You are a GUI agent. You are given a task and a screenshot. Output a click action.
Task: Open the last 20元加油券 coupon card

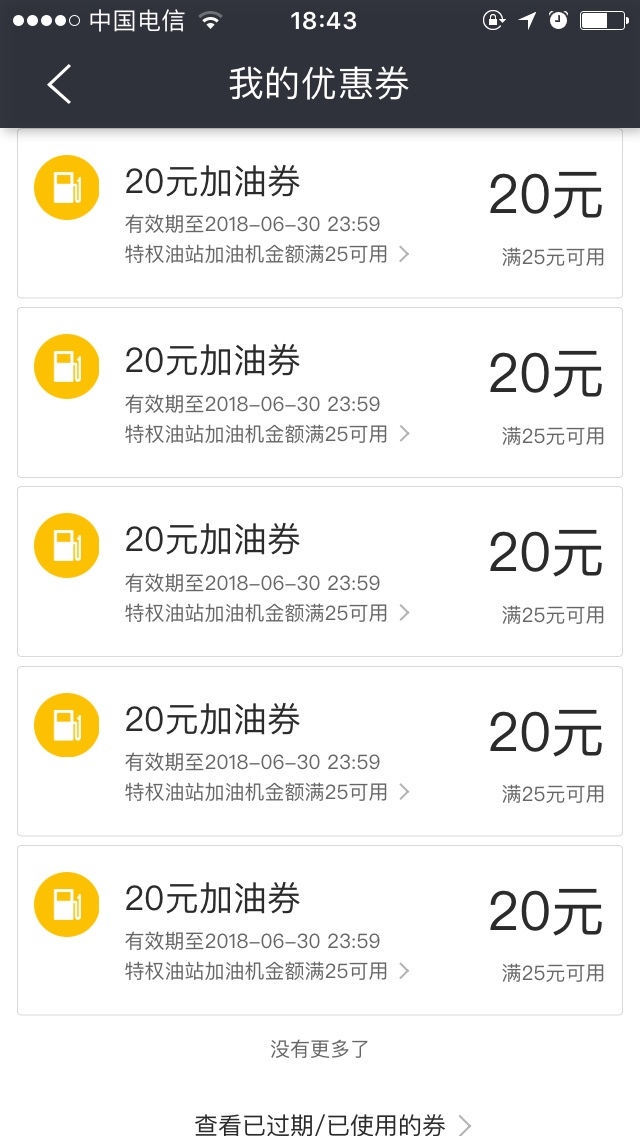click(x=320, y=930)
